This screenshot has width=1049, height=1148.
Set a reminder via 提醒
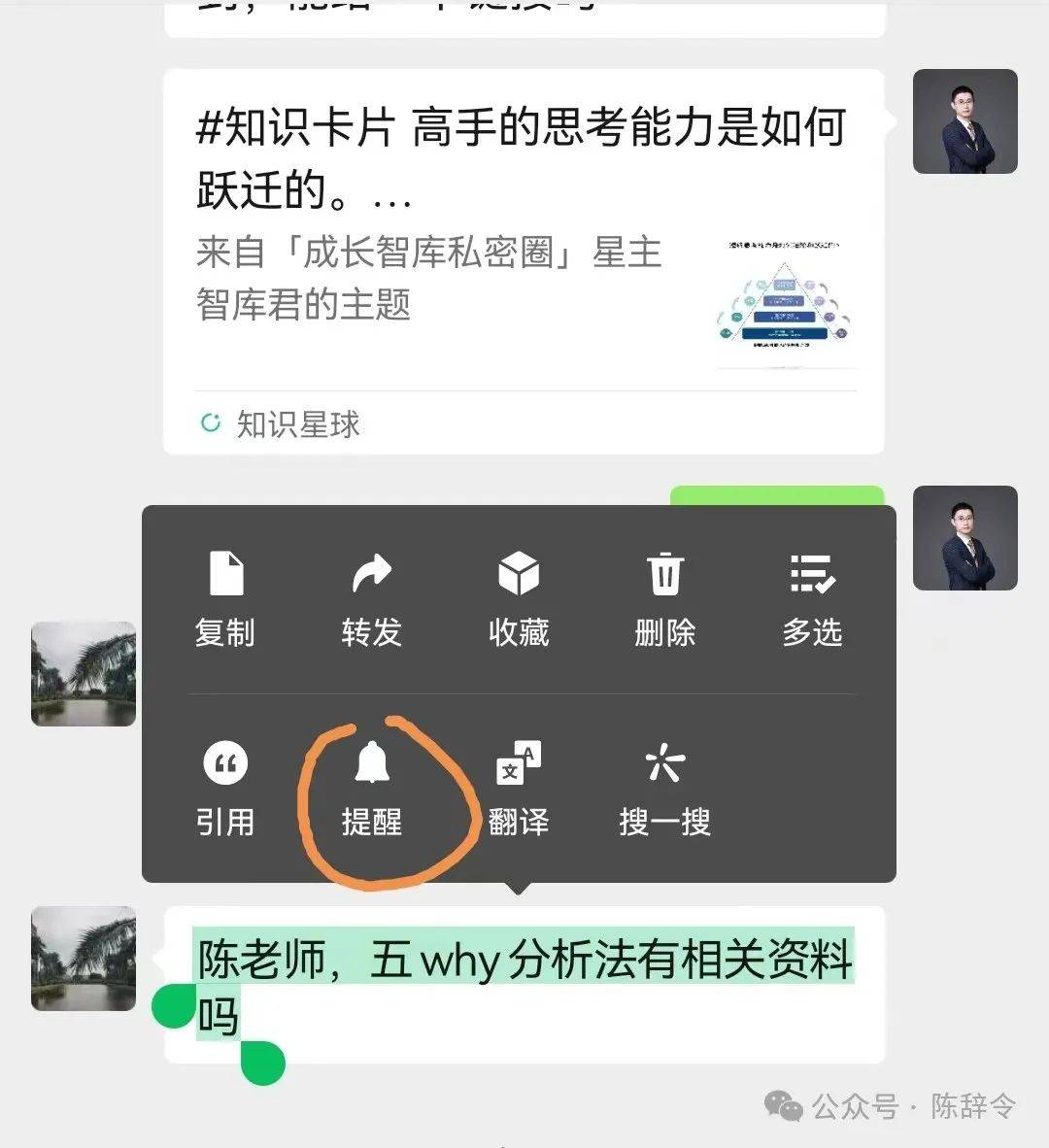point(371,789)
